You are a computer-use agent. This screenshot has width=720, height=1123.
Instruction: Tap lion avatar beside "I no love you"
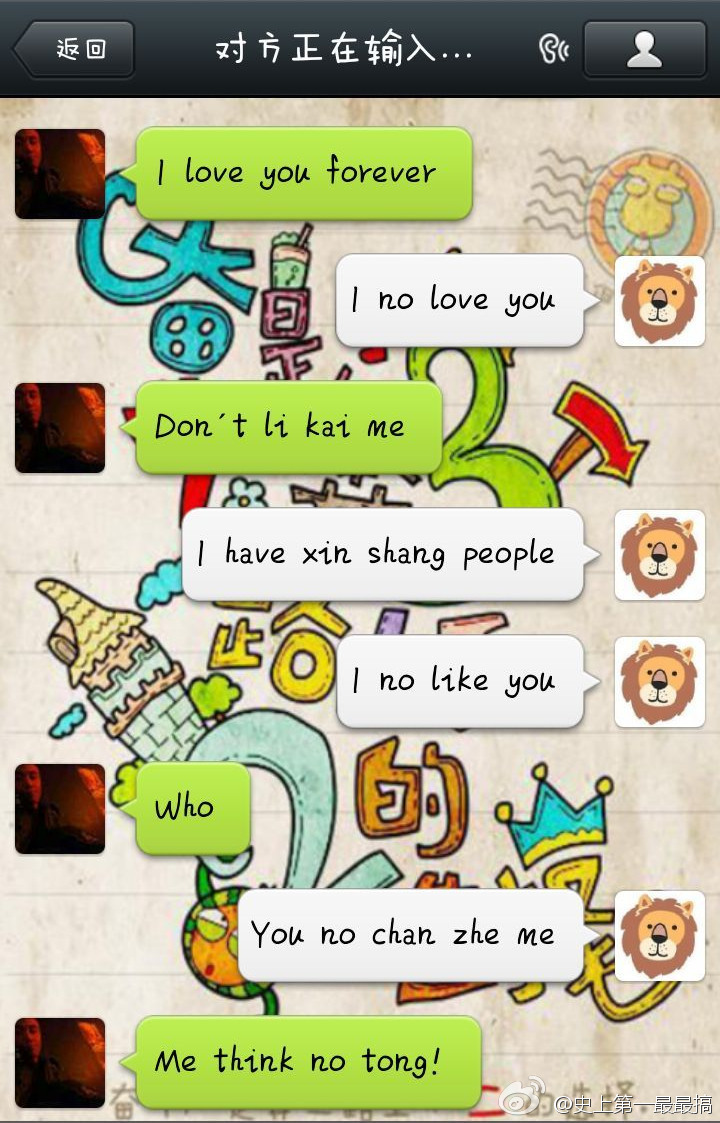[x=659, y=301]
